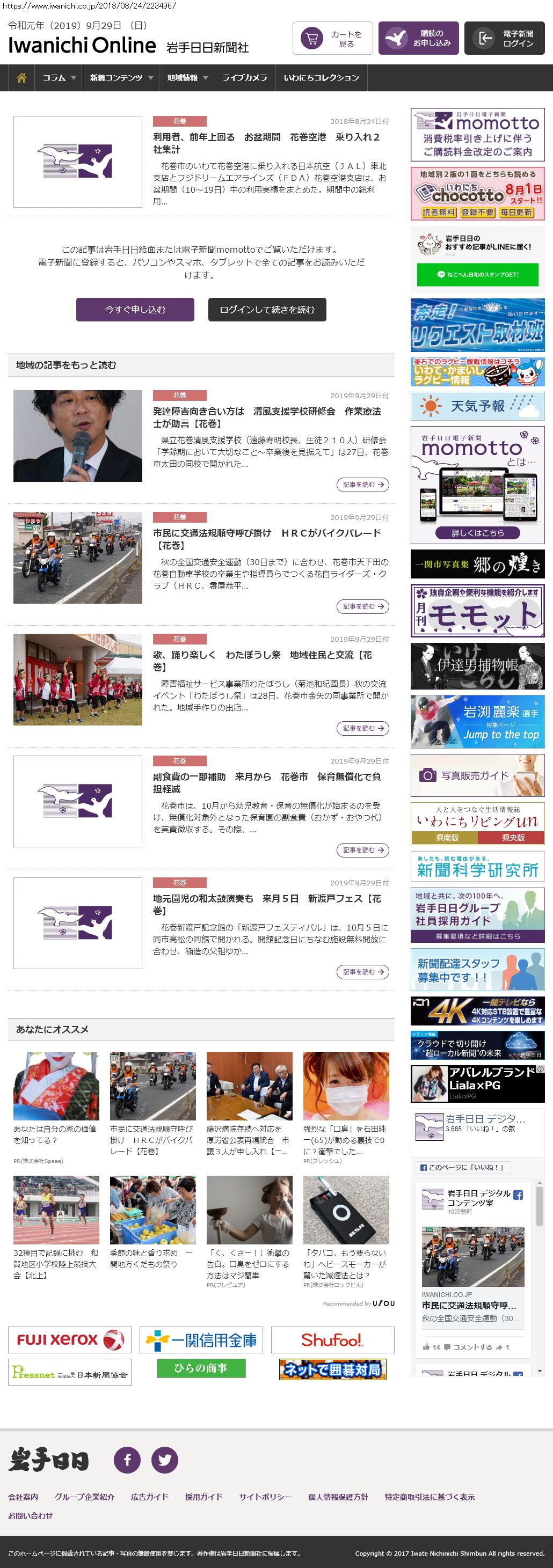Open the cart via カートを見る
This screenshot has height=1568, width=553.
[x=332, y=38]
